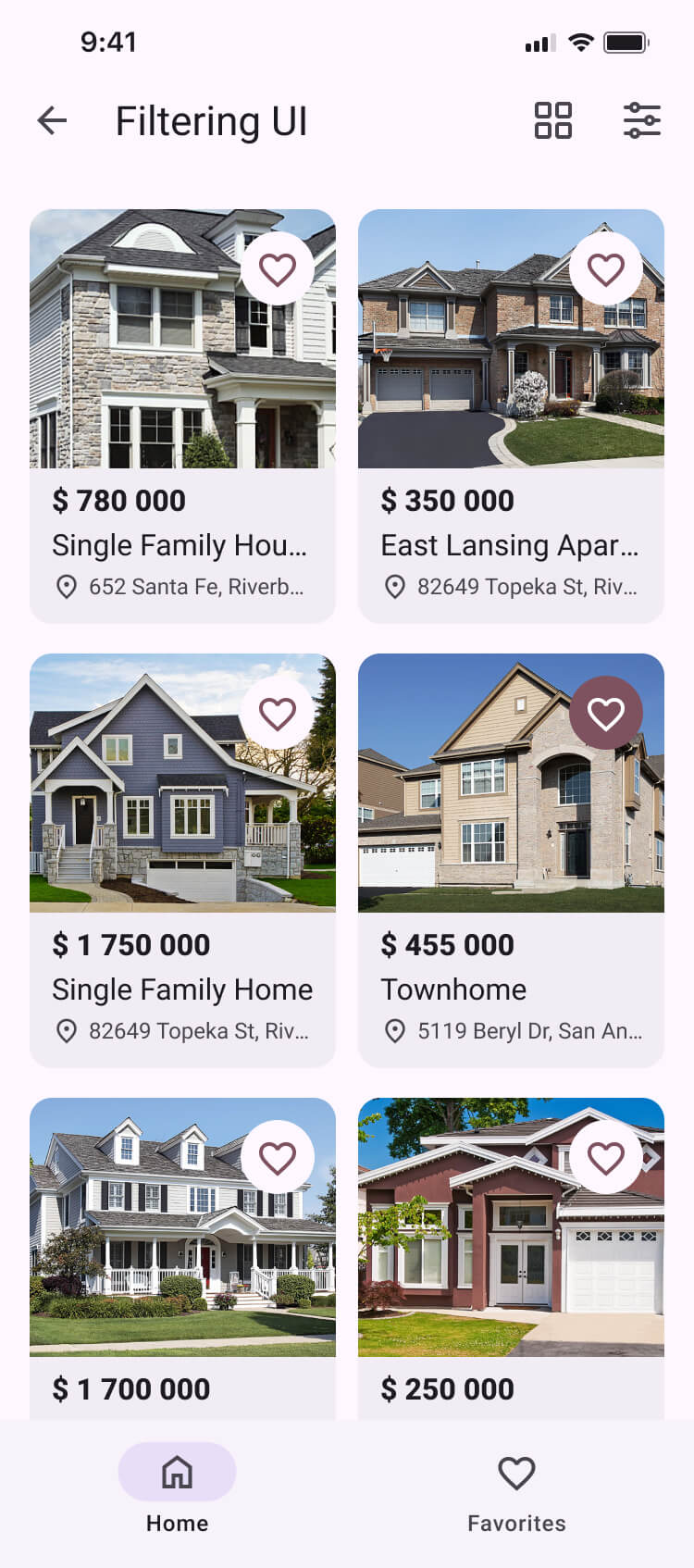Go back using the arrow icon
Viewport: 694px width, 1568px height.
pos(53,120)
